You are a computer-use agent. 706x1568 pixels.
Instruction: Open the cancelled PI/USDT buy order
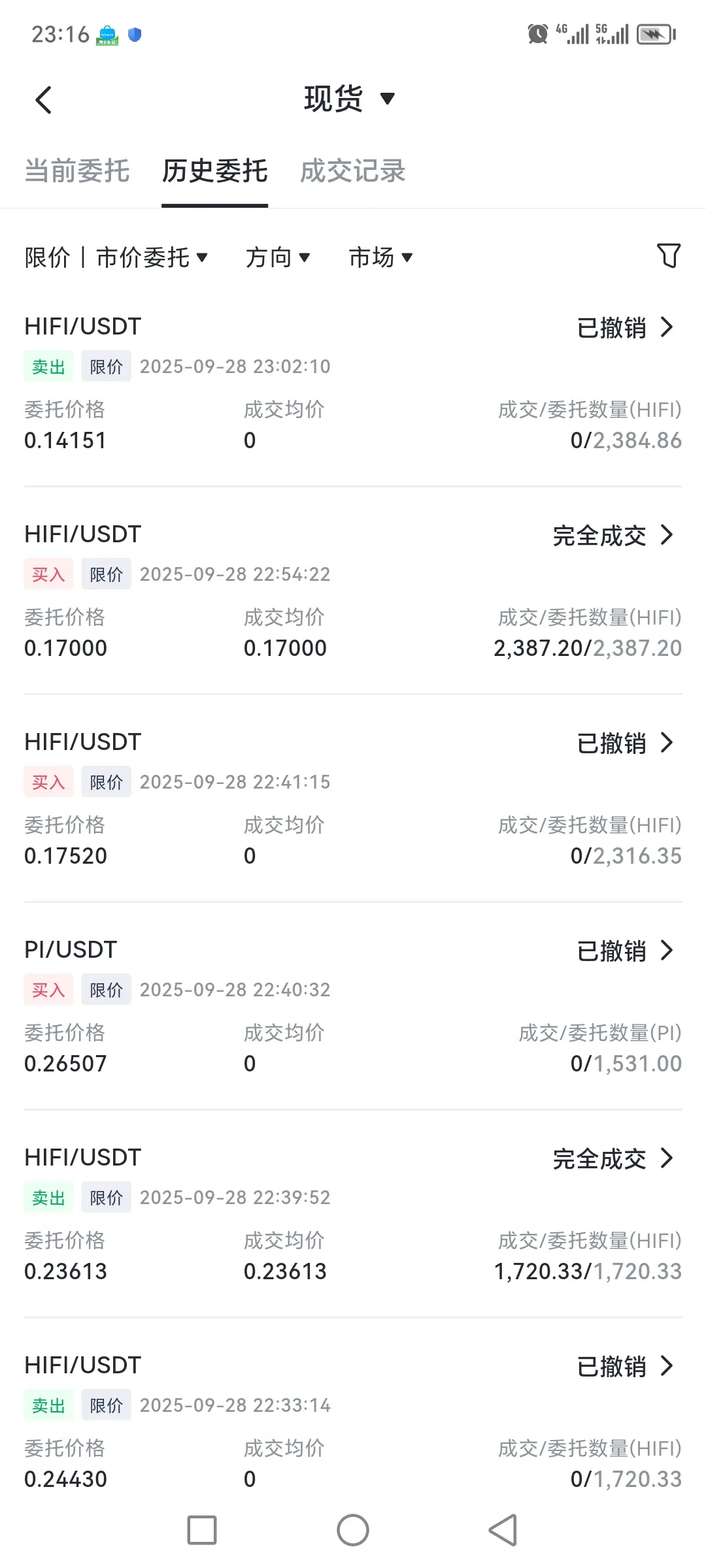624,951
